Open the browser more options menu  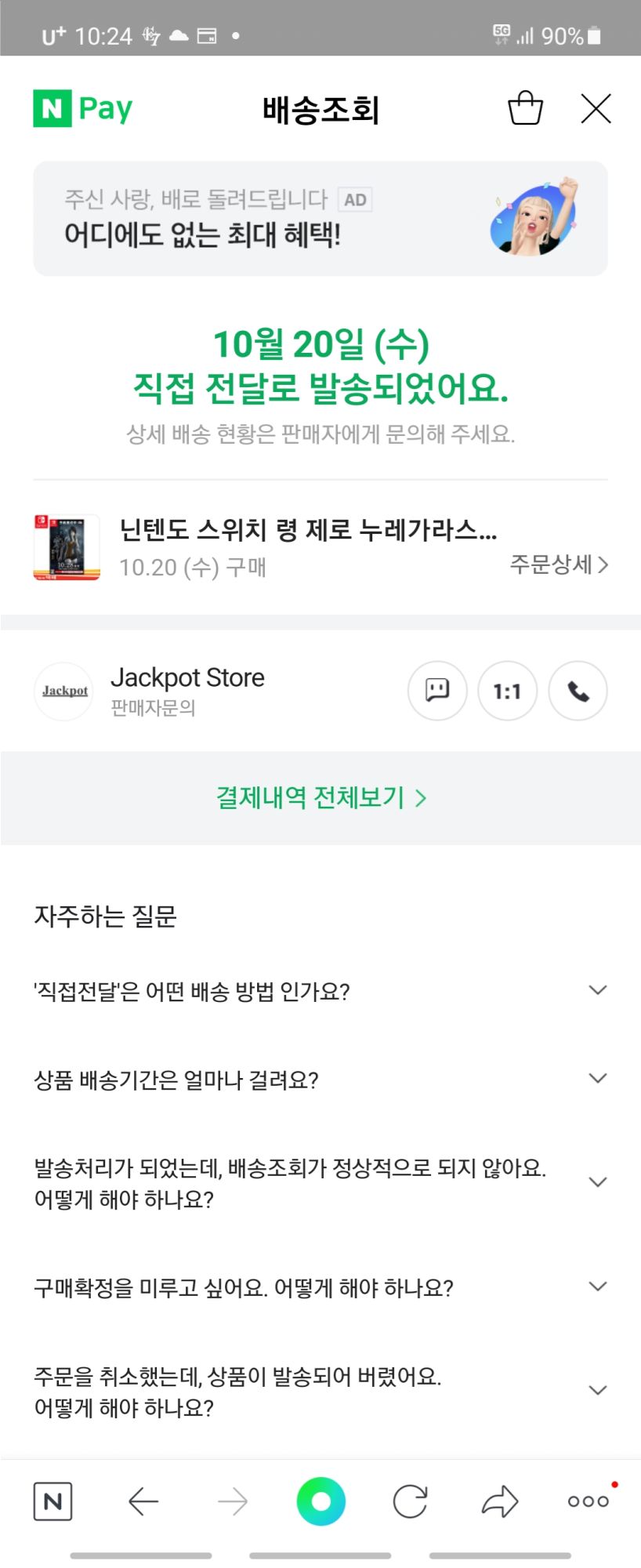pos(588,1501)
